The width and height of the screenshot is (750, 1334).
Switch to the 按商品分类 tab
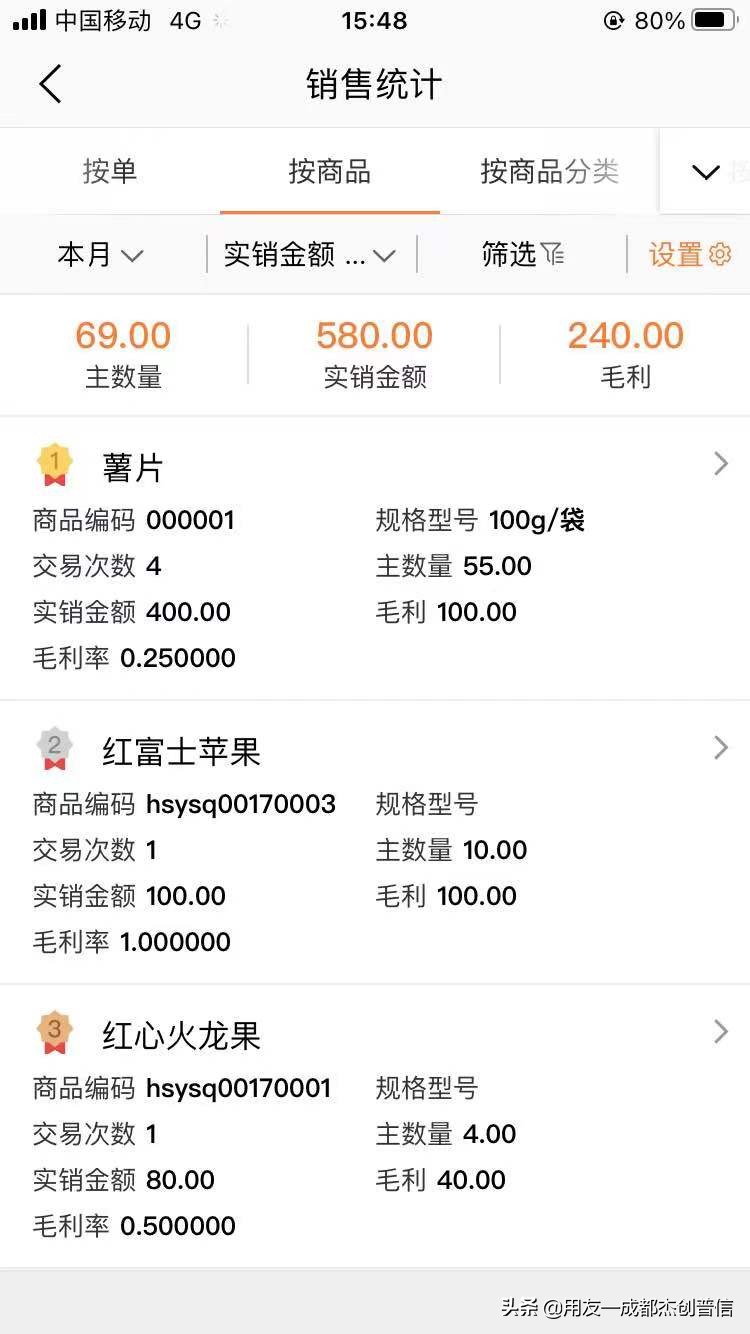(548, 170)
